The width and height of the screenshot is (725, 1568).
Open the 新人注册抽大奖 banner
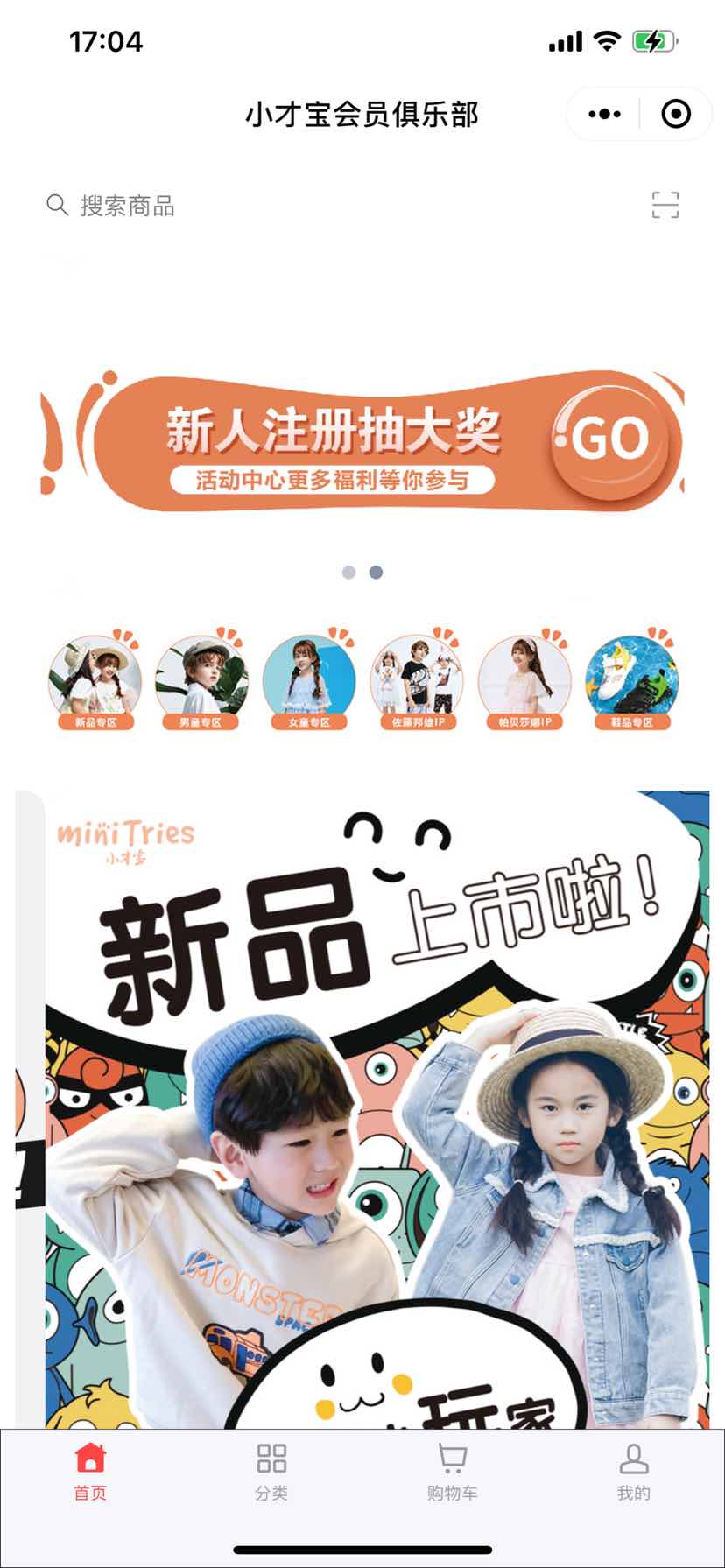(362, 442)
